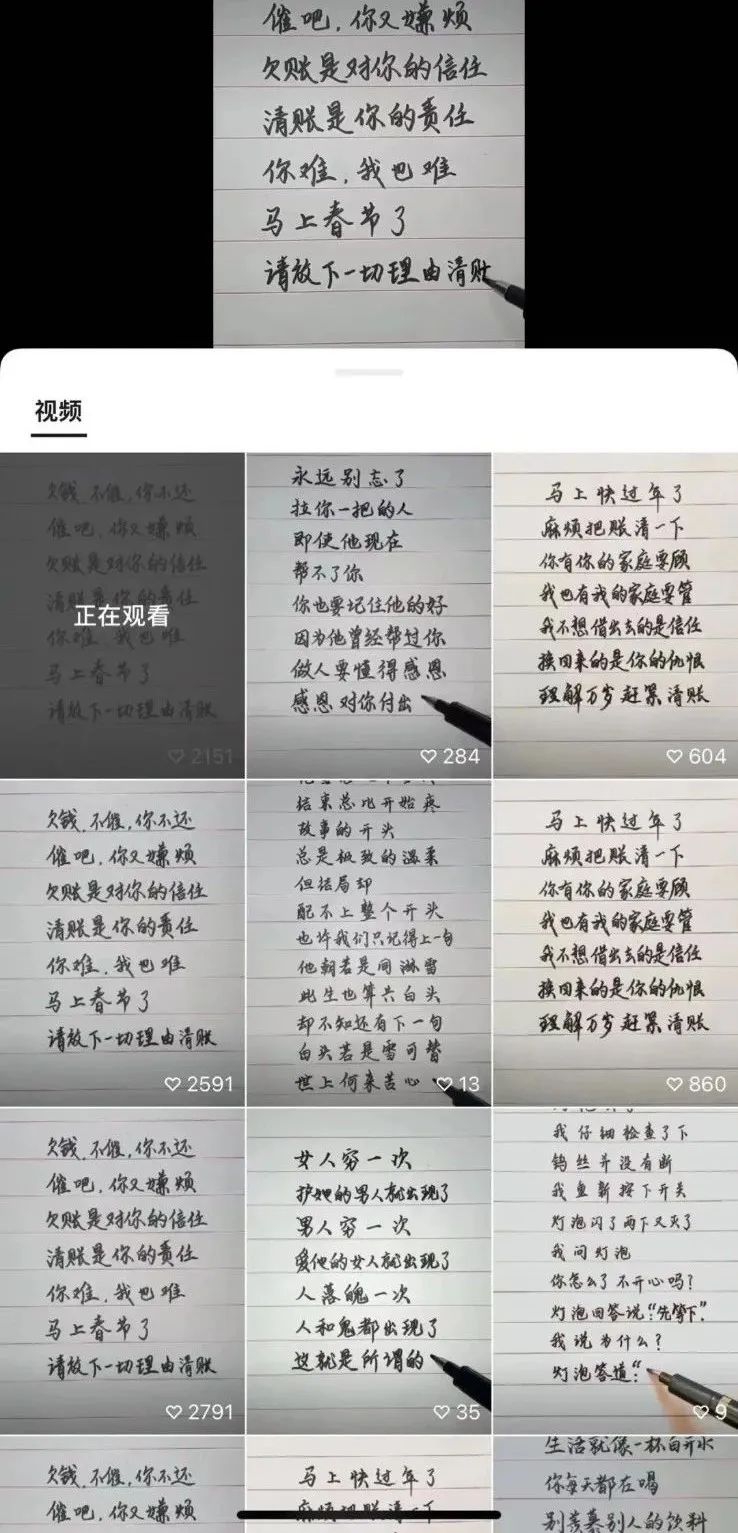Open the 灯泡 story video thumbnail
This screenshot has height=1533, width=738.
[x=615, y=1270]
